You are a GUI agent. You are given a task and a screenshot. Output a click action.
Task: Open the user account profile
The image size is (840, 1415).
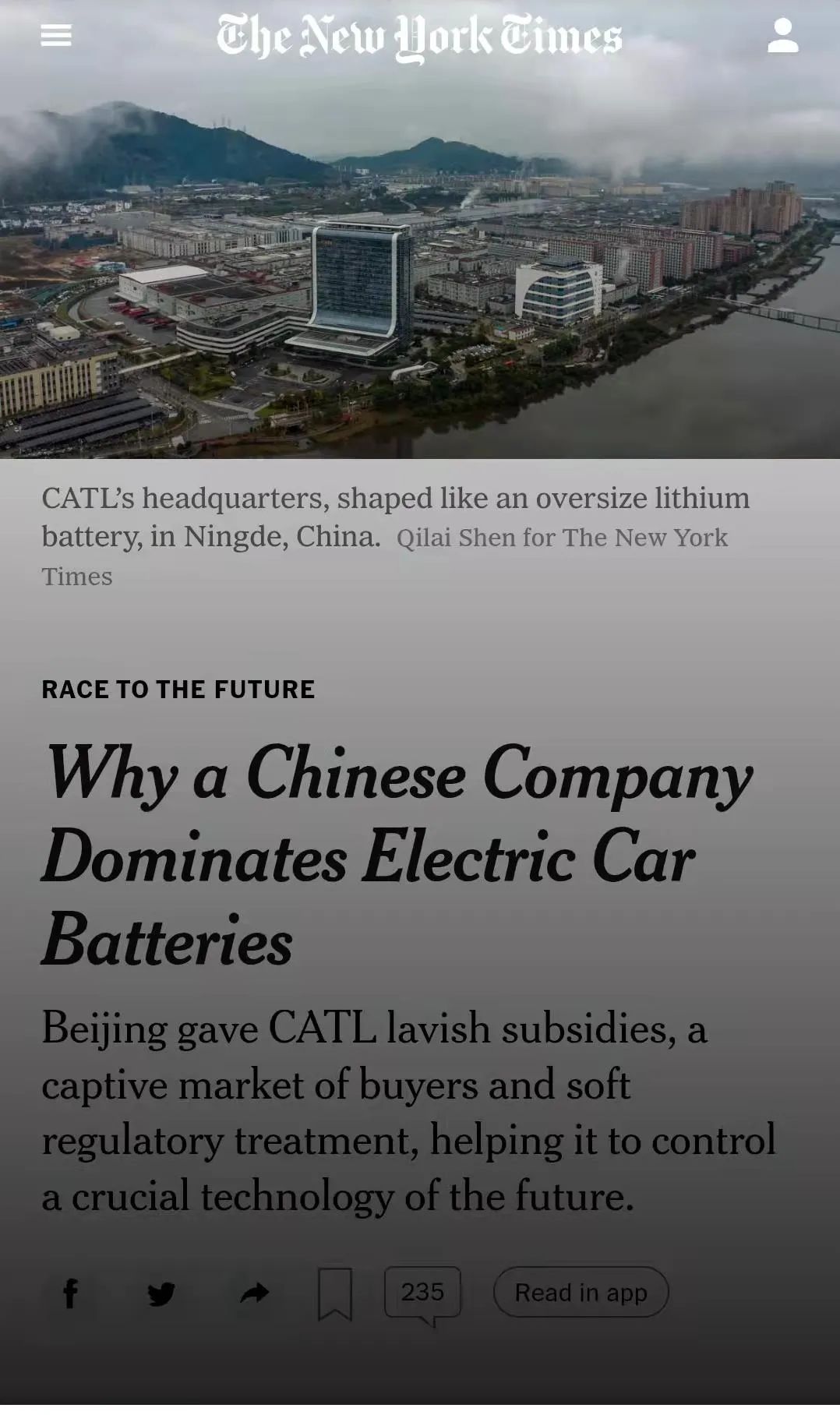tap(782, 36)
